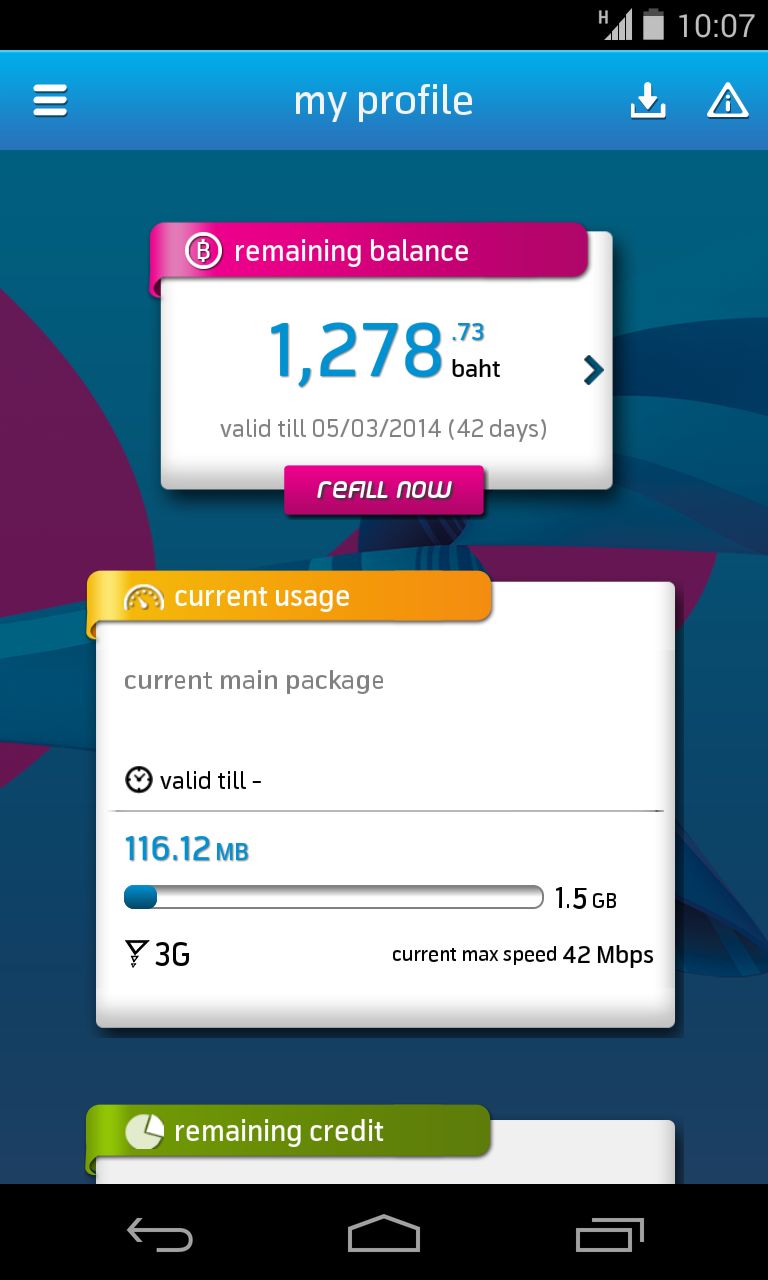Return to the Android home screen

384,1234
